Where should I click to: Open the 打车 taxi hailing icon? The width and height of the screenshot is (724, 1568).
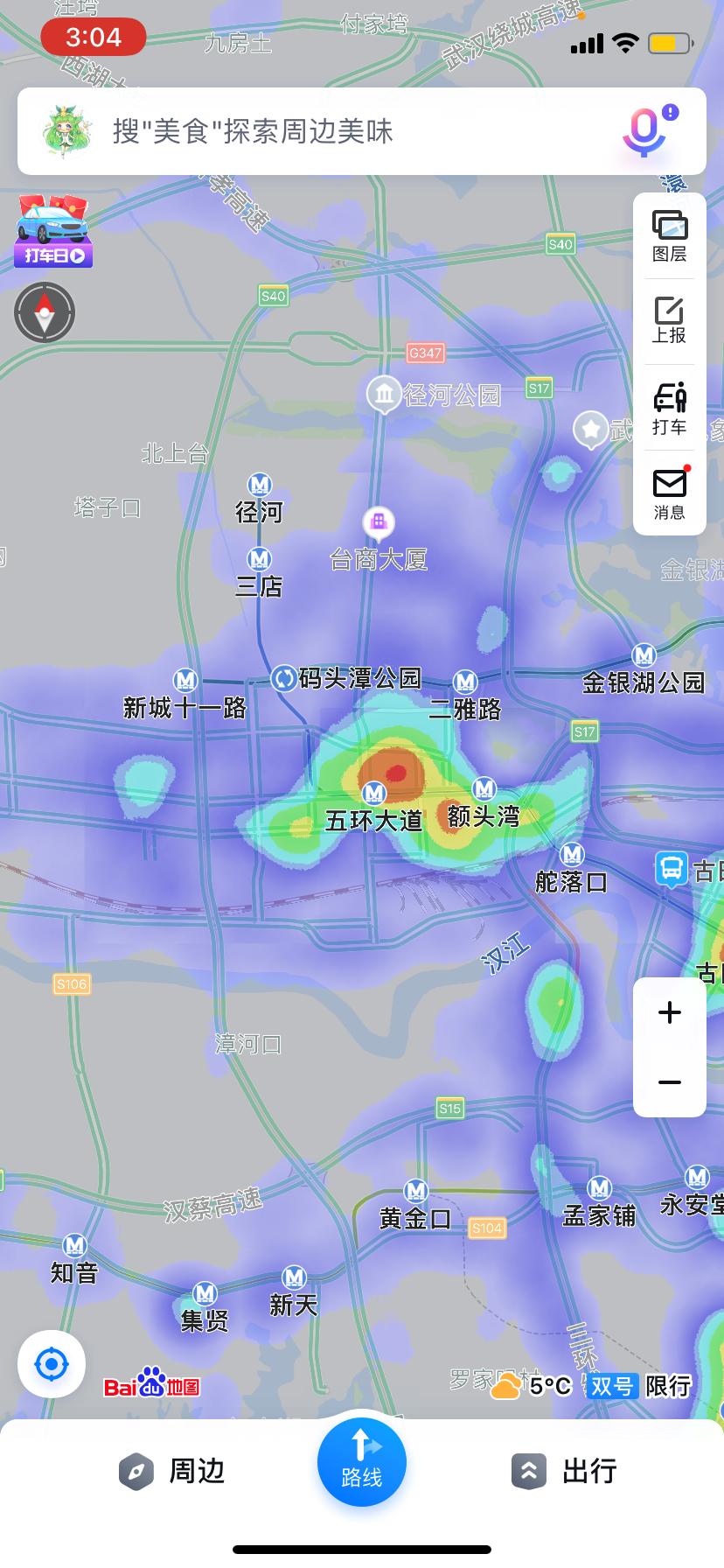coord(669,404)
